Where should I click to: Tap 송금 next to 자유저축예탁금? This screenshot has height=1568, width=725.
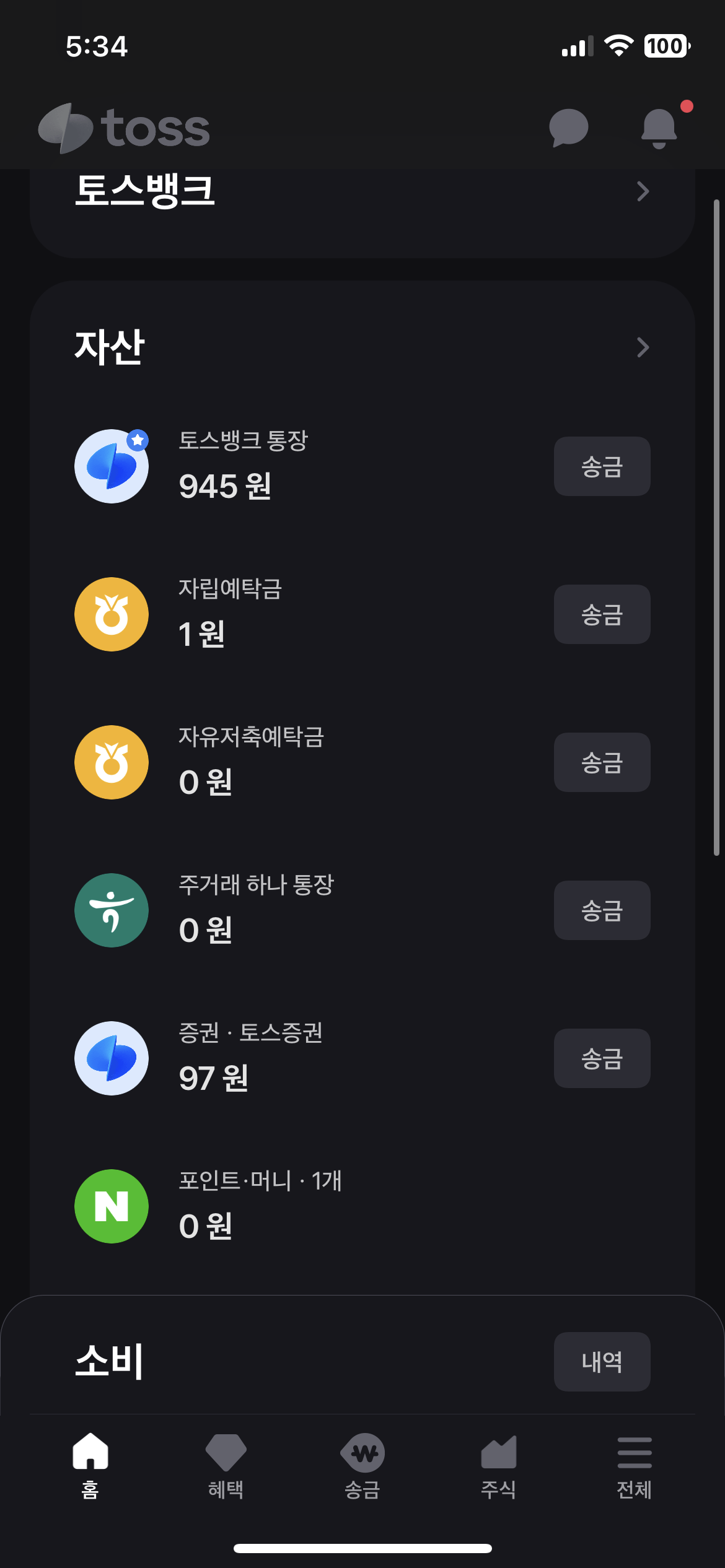pos(602,762)
